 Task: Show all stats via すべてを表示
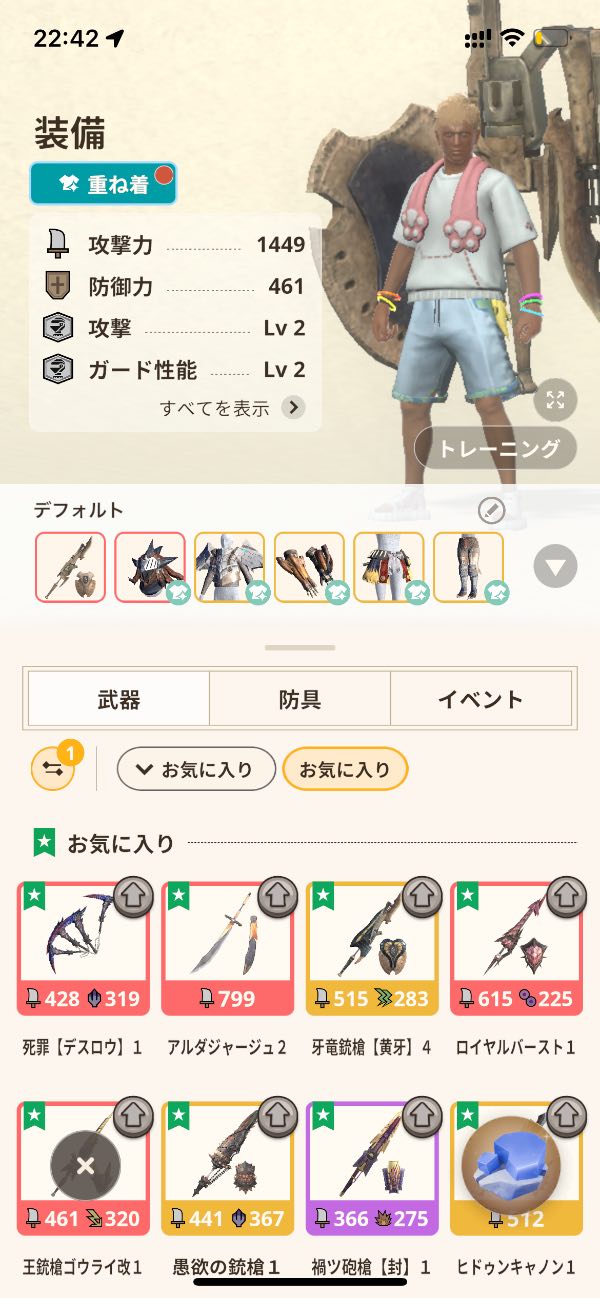(232, 407)
